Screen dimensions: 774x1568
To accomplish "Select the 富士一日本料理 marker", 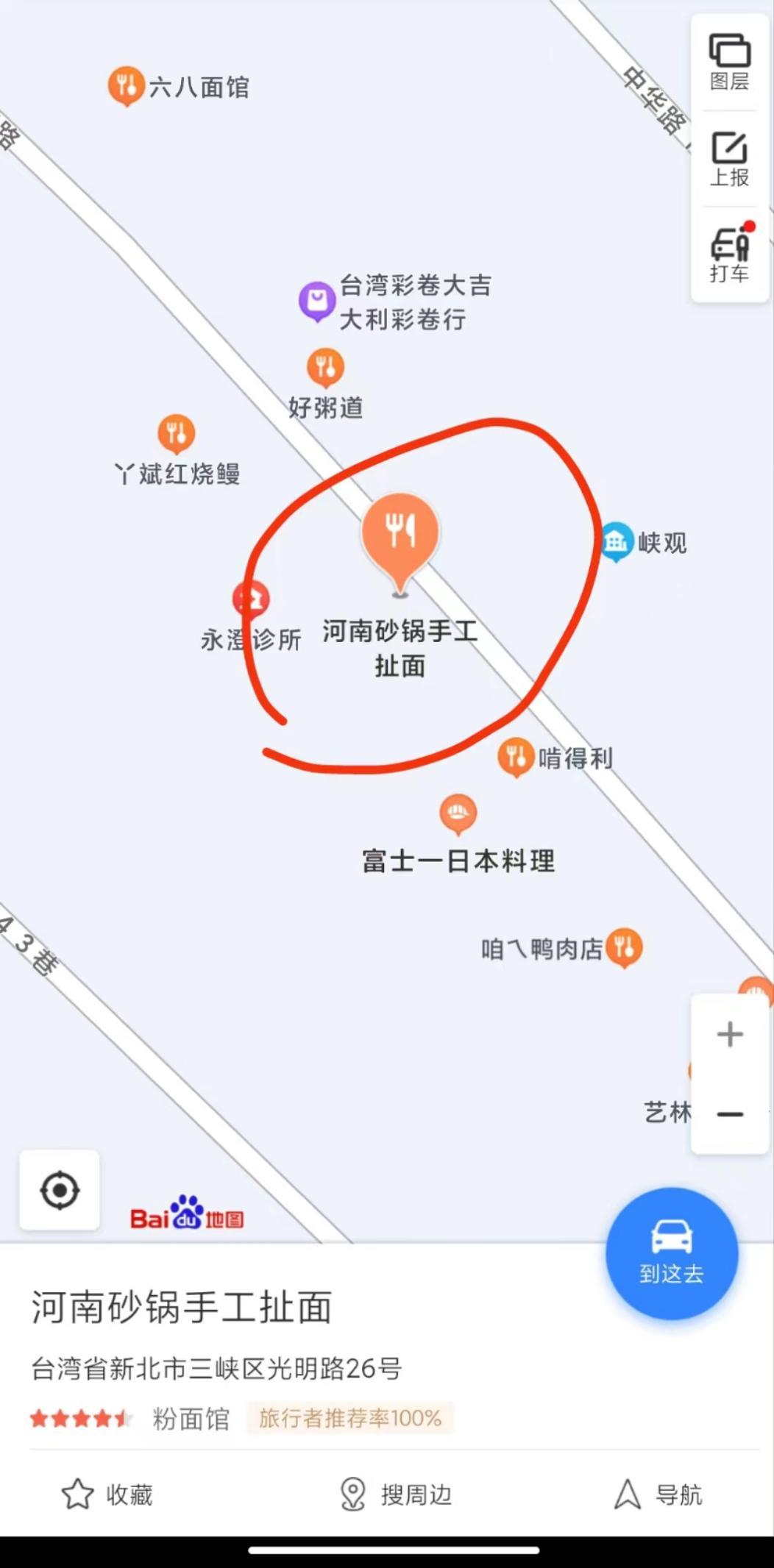I will point(458,813).
